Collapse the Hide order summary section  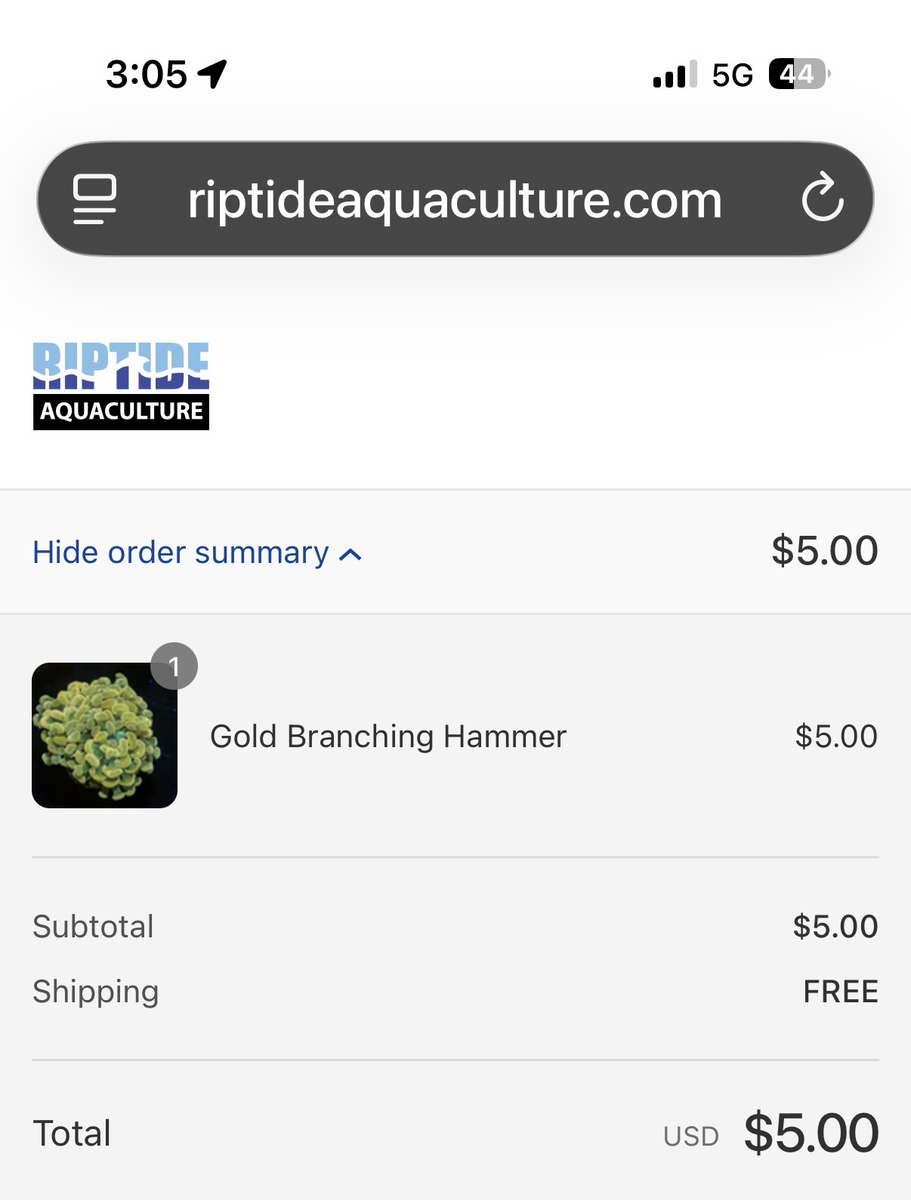[x=197, y=553]
